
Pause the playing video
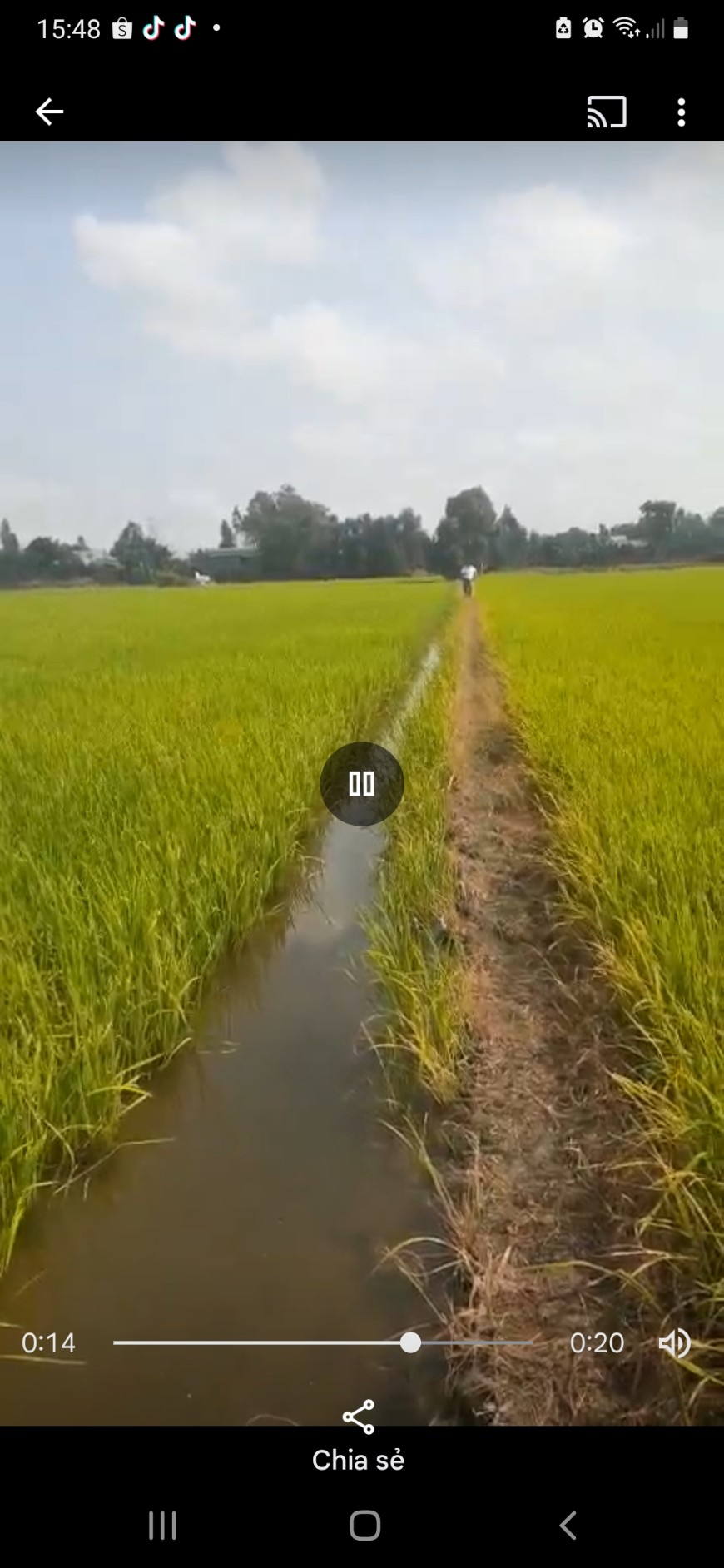362,783
